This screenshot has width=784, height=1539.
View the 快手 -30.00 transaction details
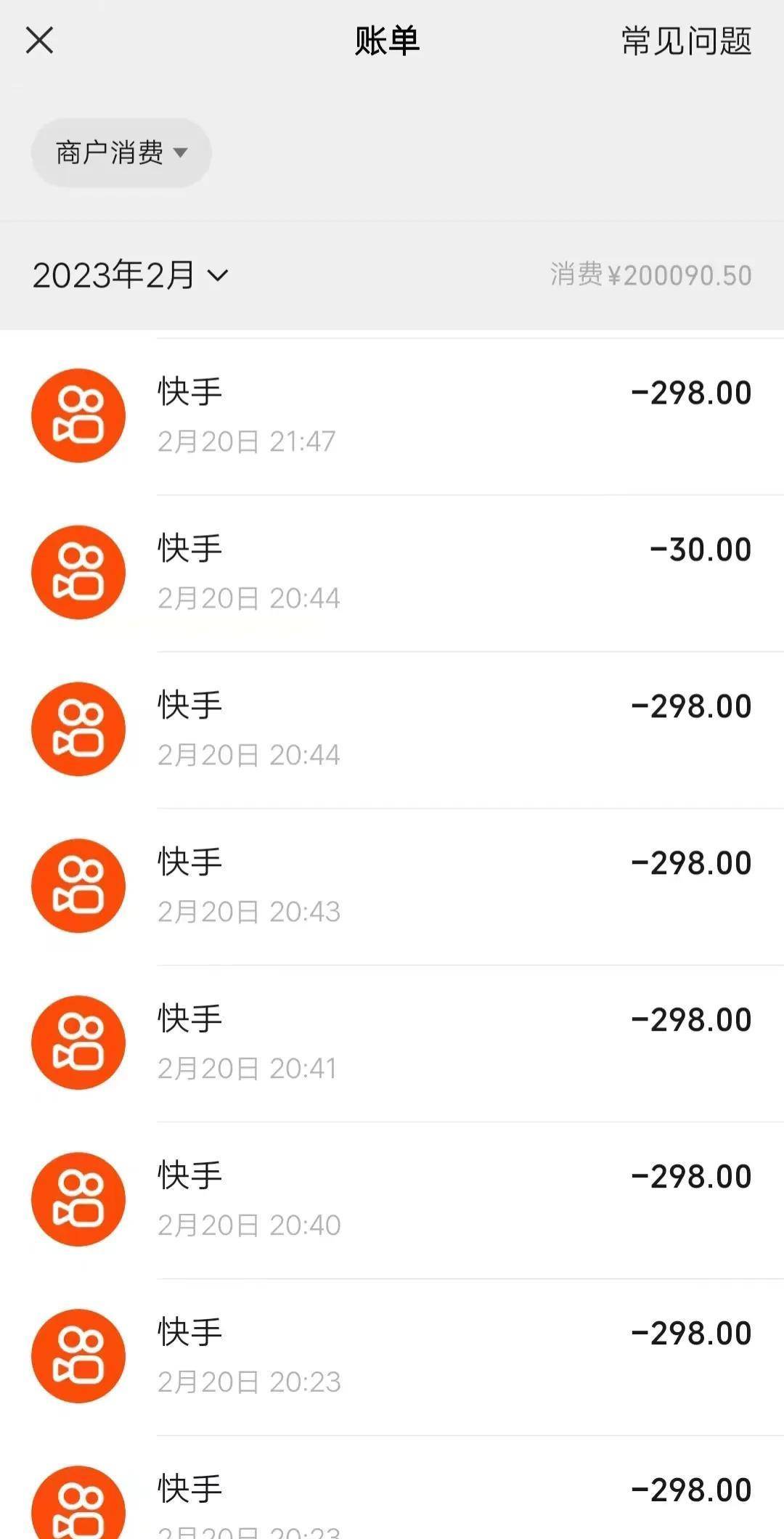(392, 573)
